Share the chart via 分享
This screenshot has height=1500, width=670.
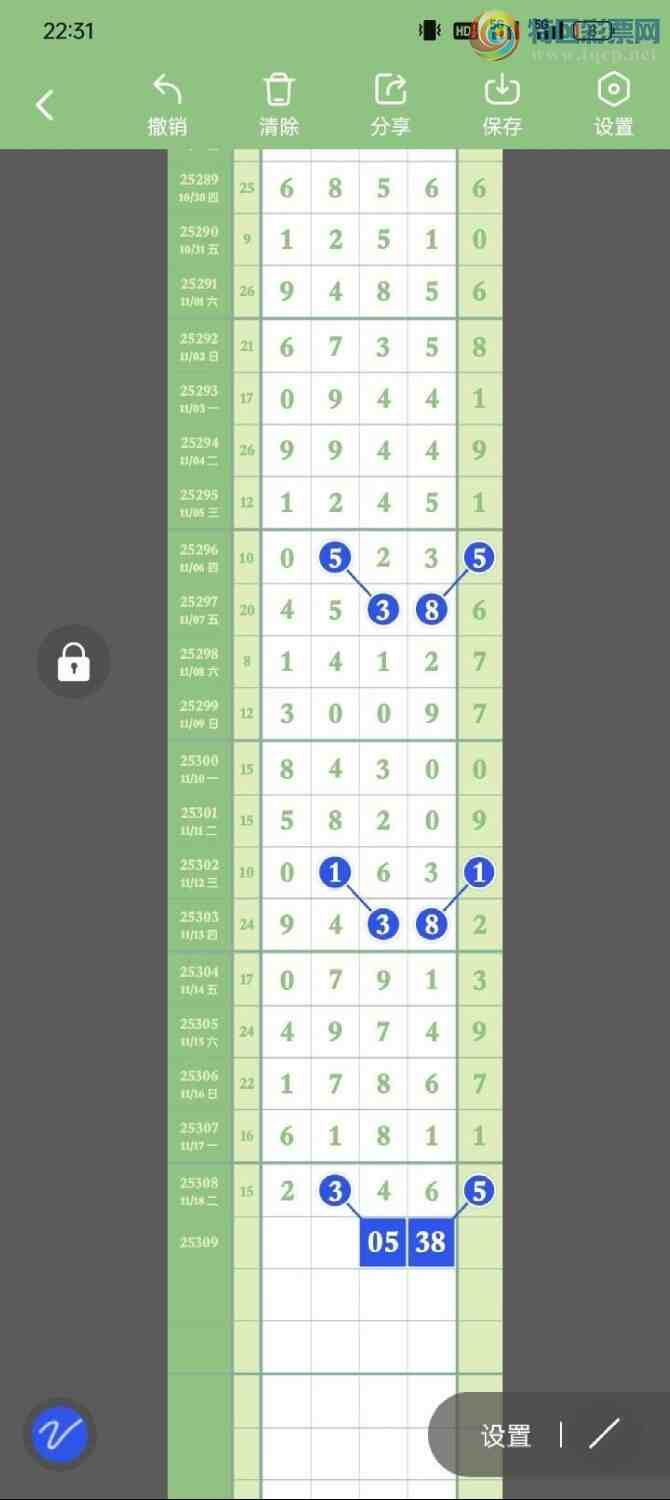pyautogui.click(x=390, y=105)
